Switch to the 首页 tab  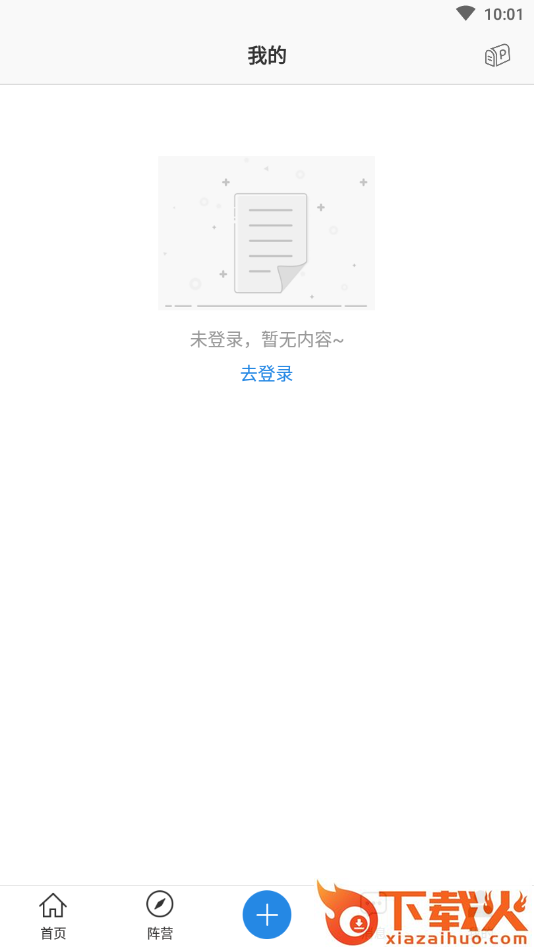click(x=53, y=916)
